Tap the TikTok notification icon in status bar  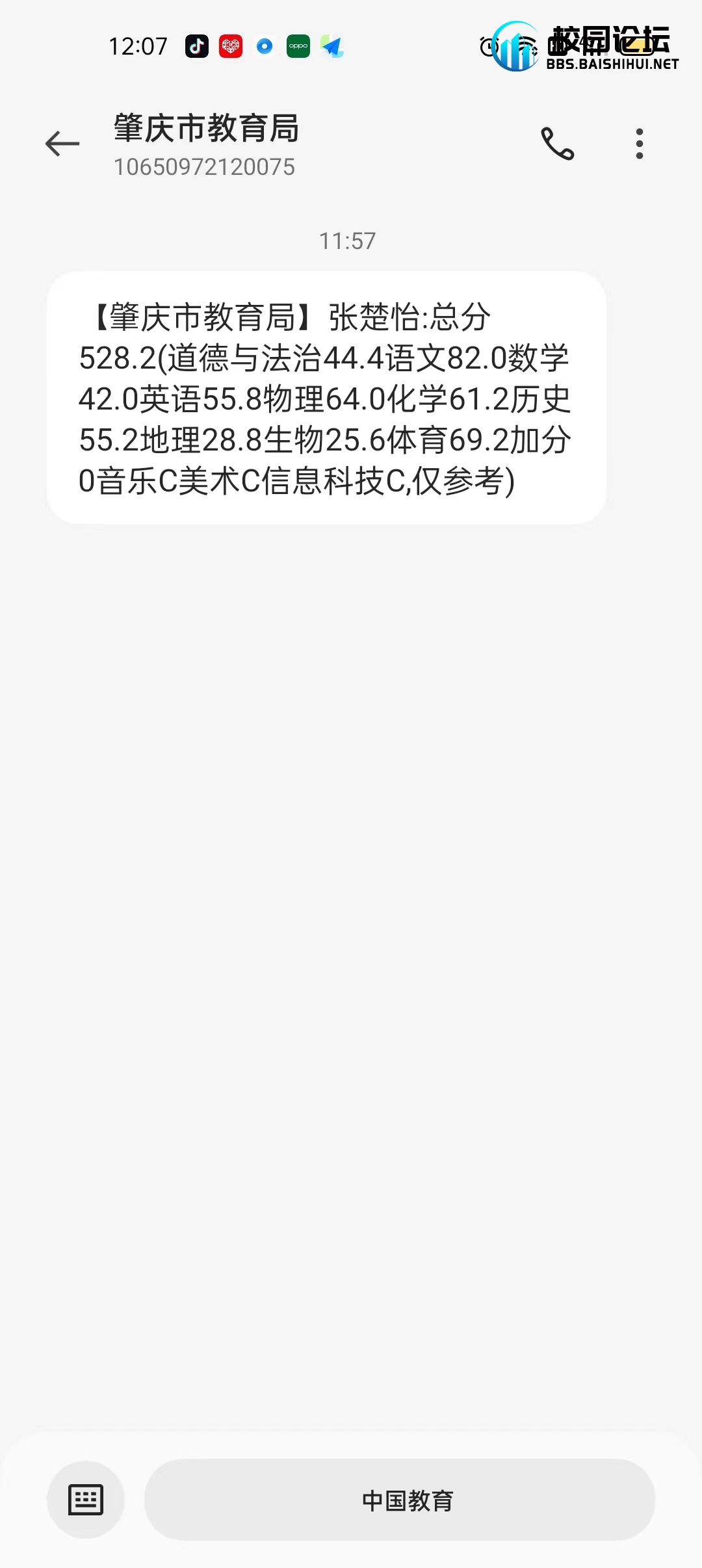[197, 46]
